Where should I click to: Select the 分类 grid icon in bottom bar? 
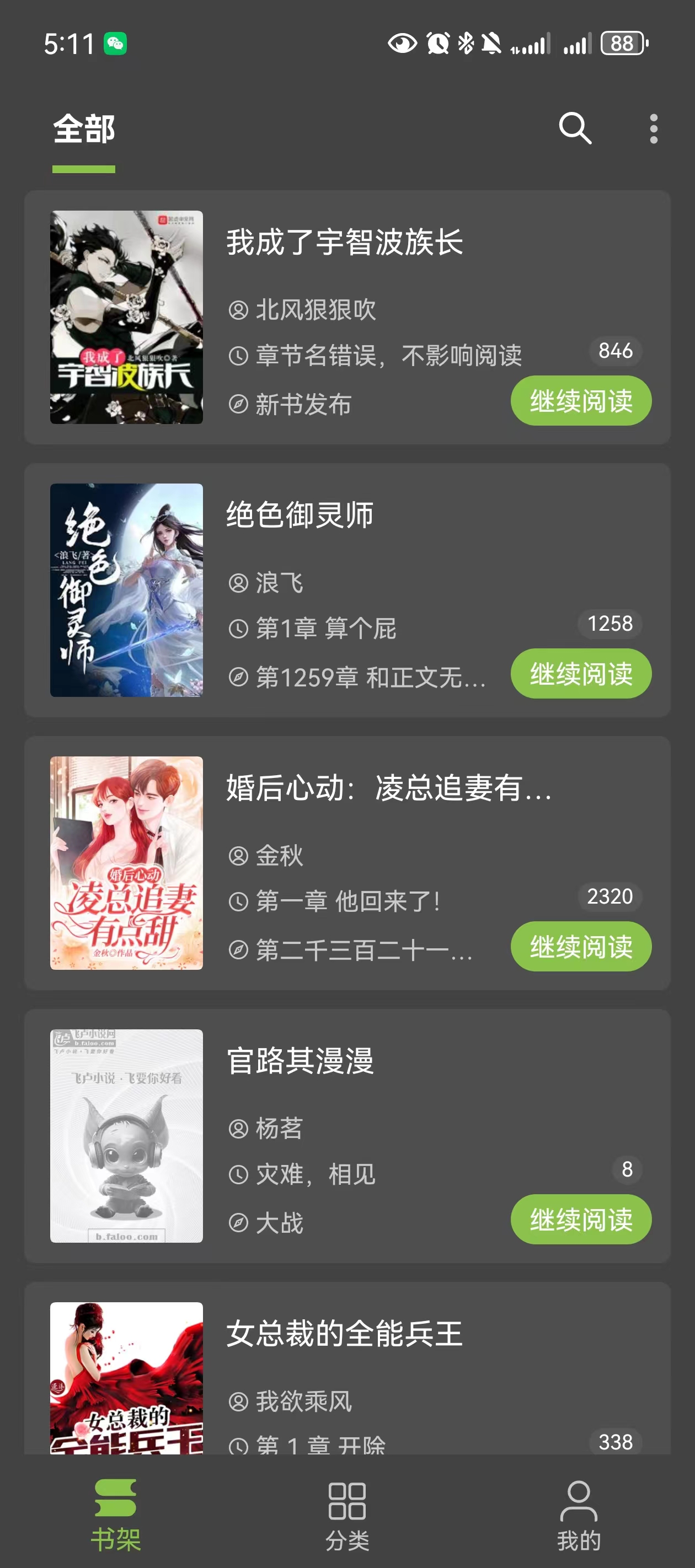[x=347, y=1500]
